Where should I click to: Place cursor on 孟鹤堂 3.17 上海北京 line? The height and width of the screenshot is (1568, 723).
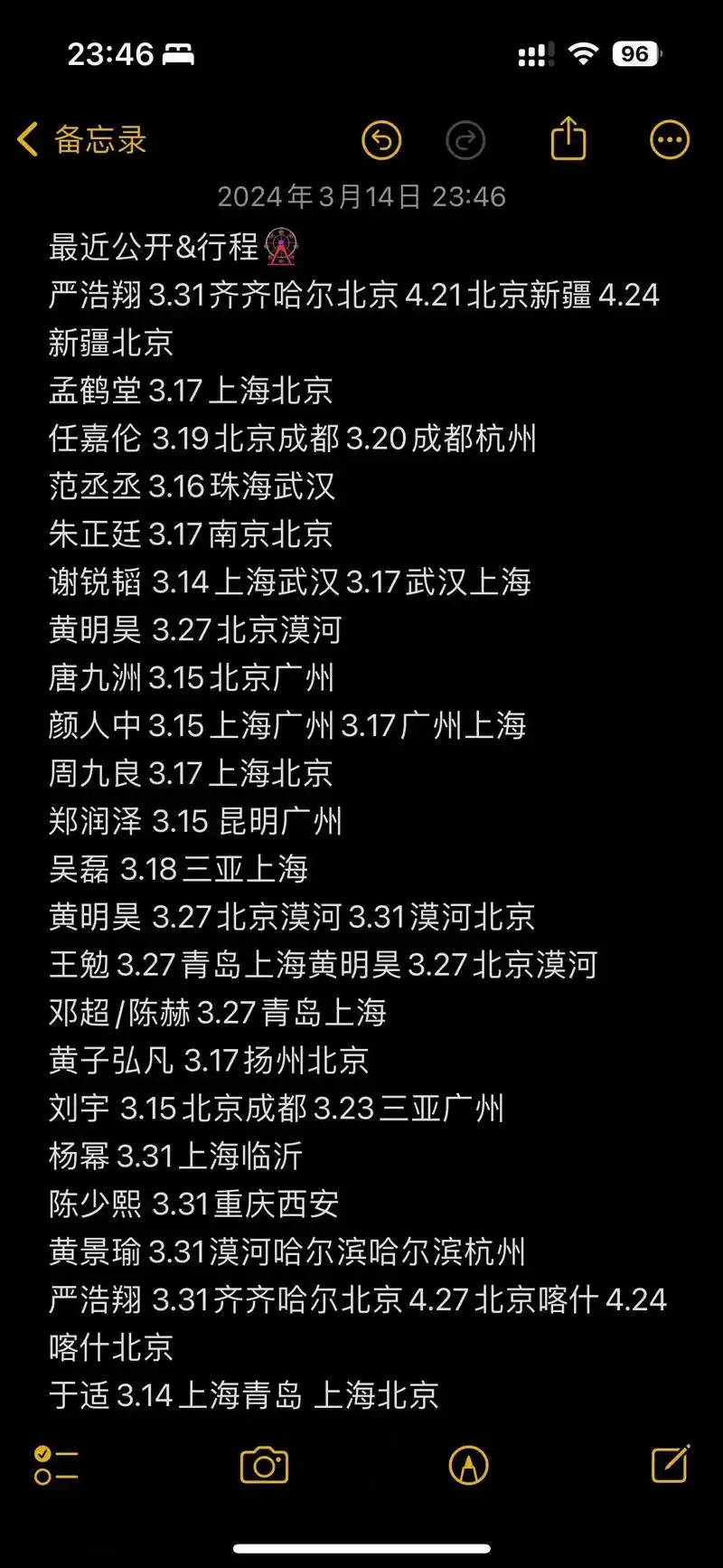190,391
